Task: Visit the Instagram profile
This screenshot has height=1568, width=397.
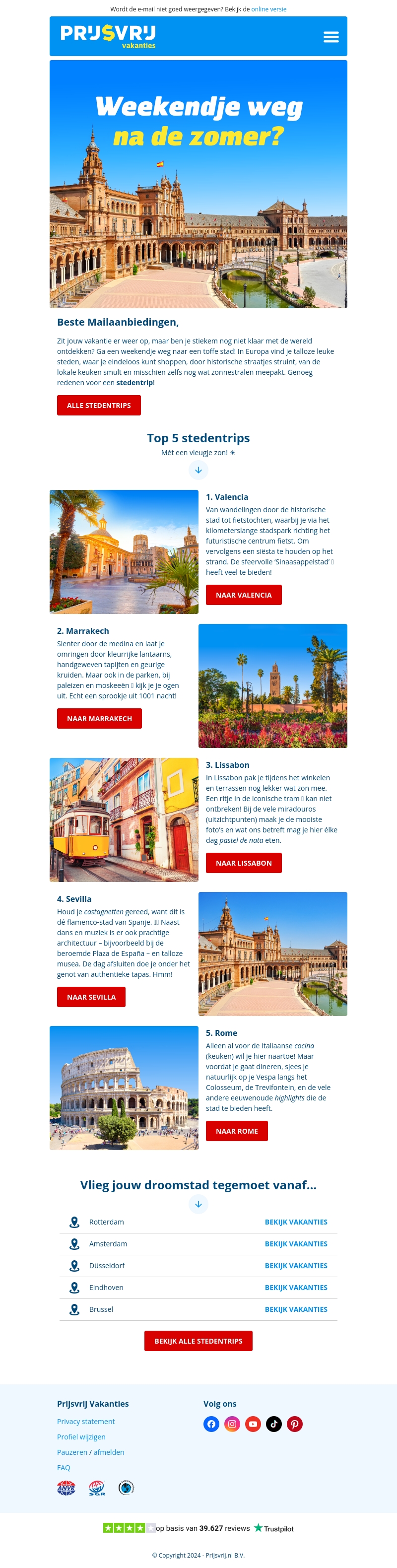Action: pos(232,1424)
